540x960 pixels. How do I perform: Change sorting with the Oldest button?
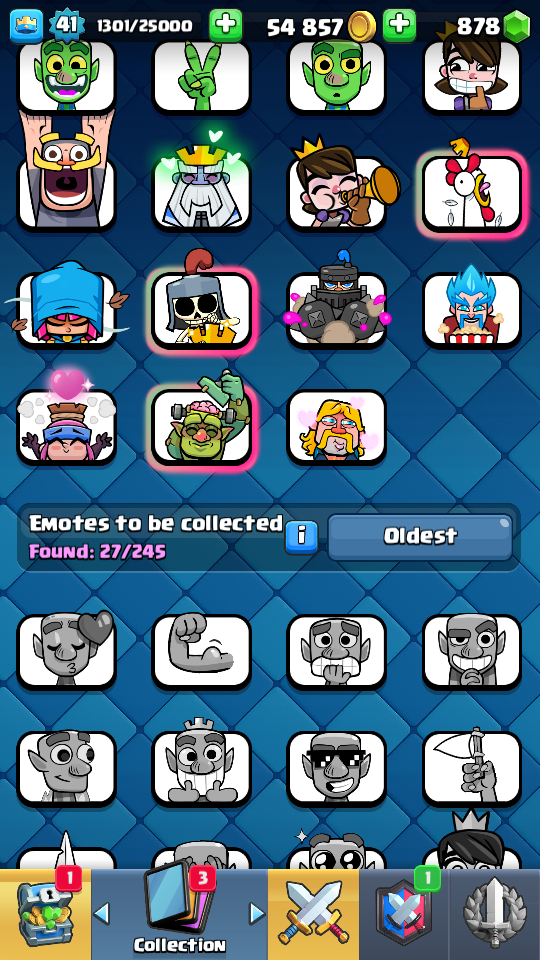(x=420, y=537)
